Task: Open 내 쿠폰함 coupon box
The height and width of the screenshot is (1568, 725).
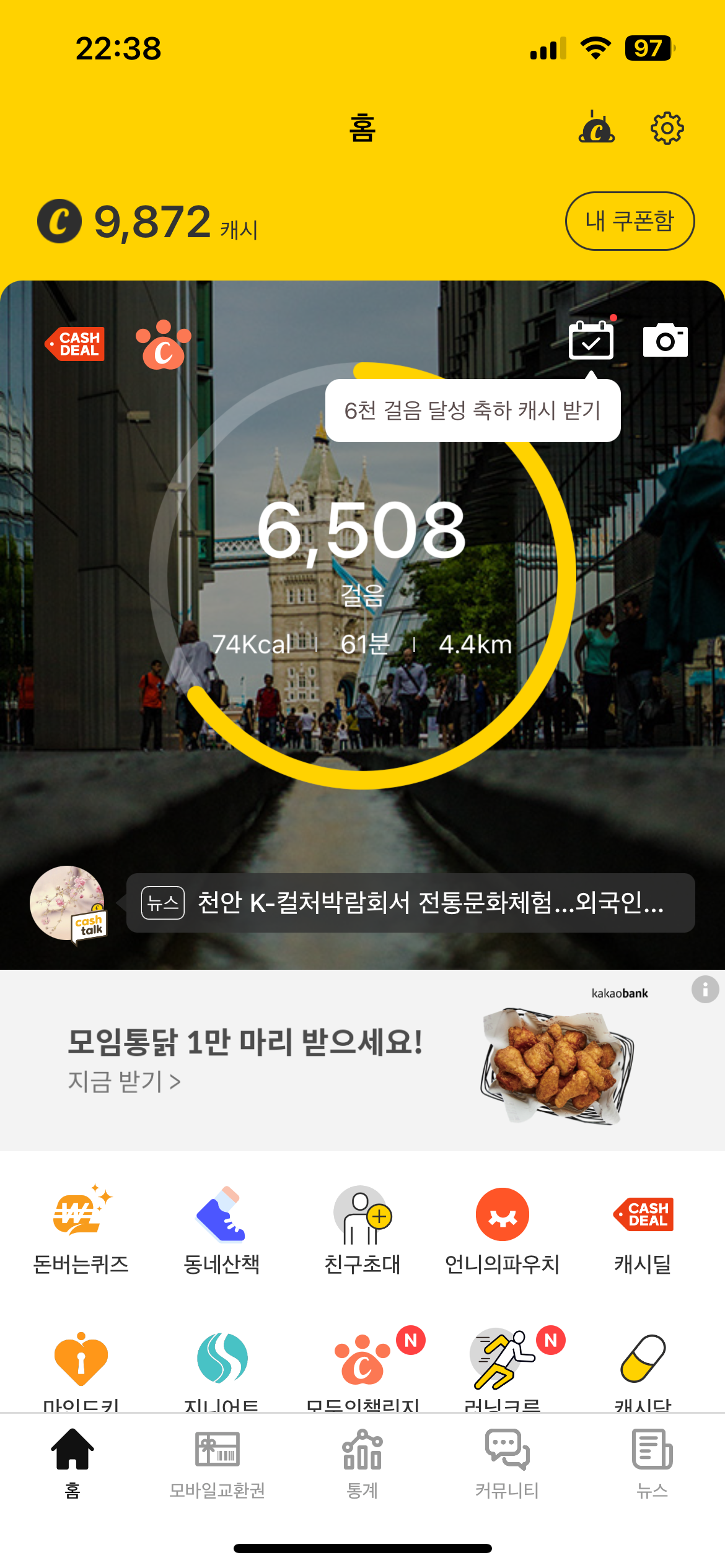Action: tap(630, 221)
